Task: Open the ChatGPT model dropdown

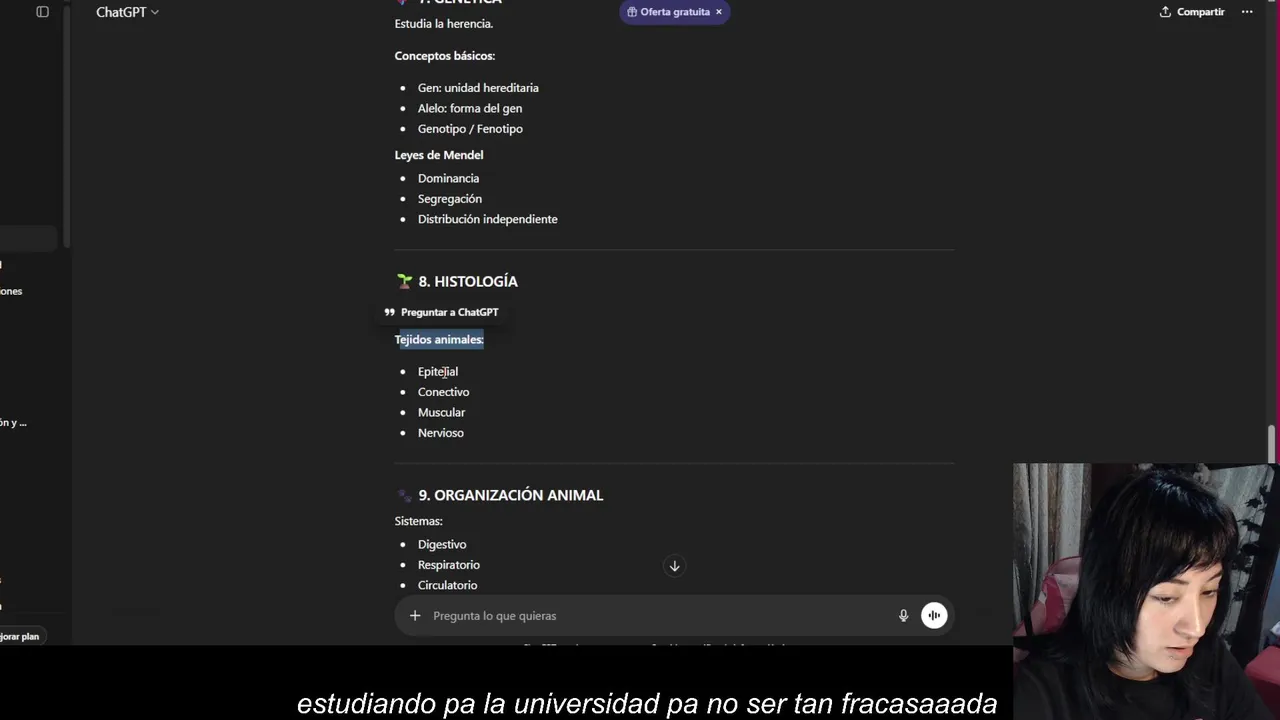Action: pyautogui.click(x=127, y=12)
